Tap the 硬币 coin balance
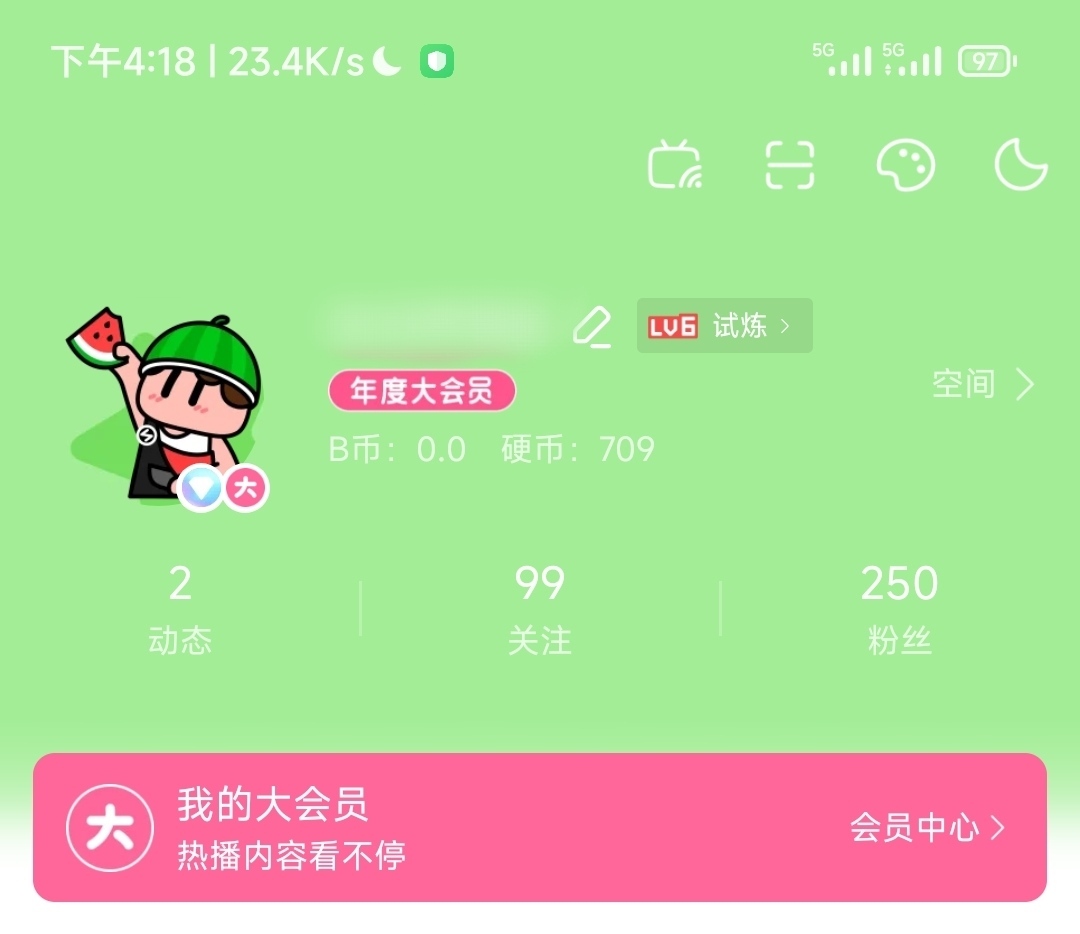 point(578,450)
